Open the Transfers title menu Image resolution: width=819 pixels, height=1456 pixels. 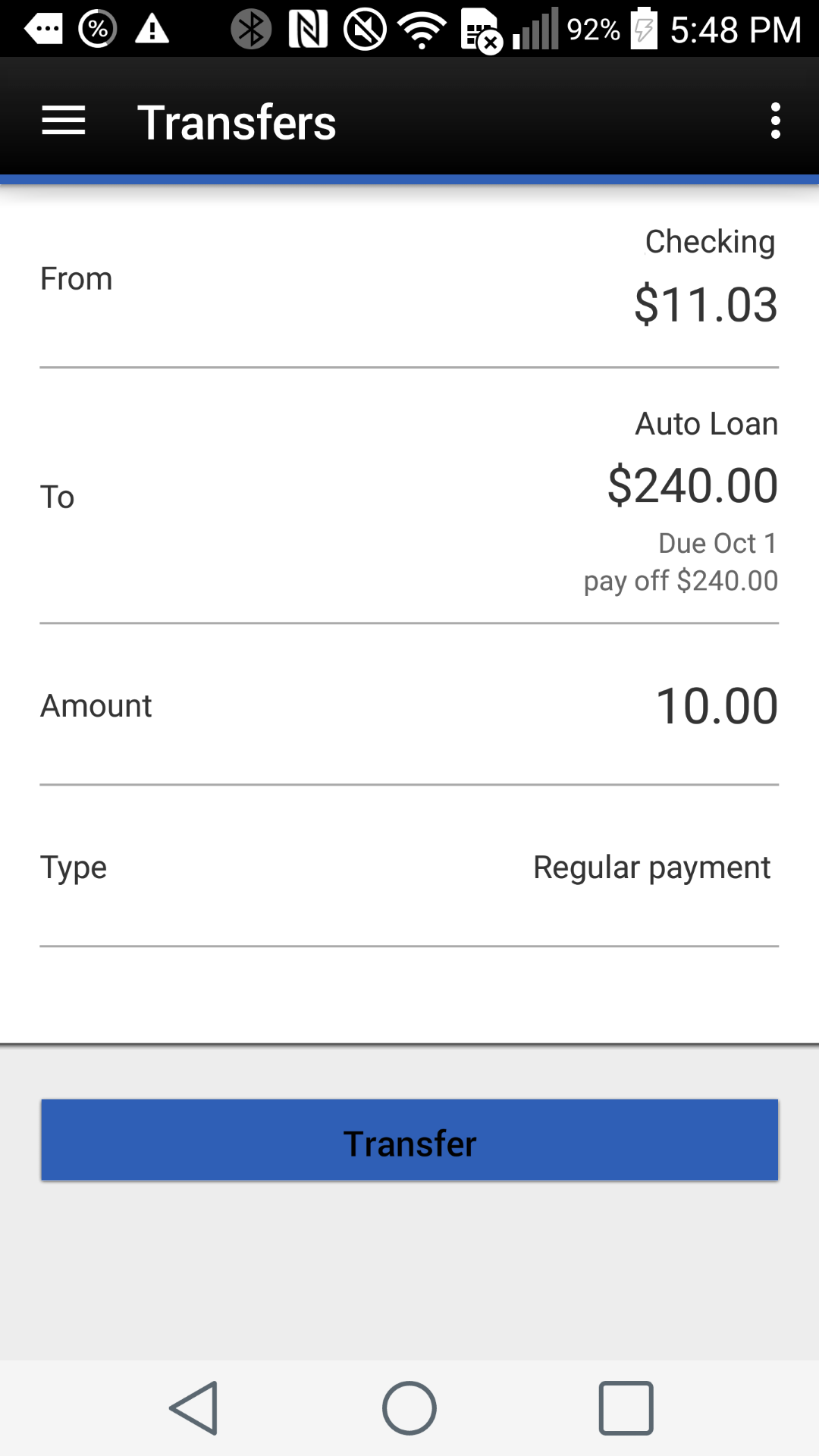point(236,121)
